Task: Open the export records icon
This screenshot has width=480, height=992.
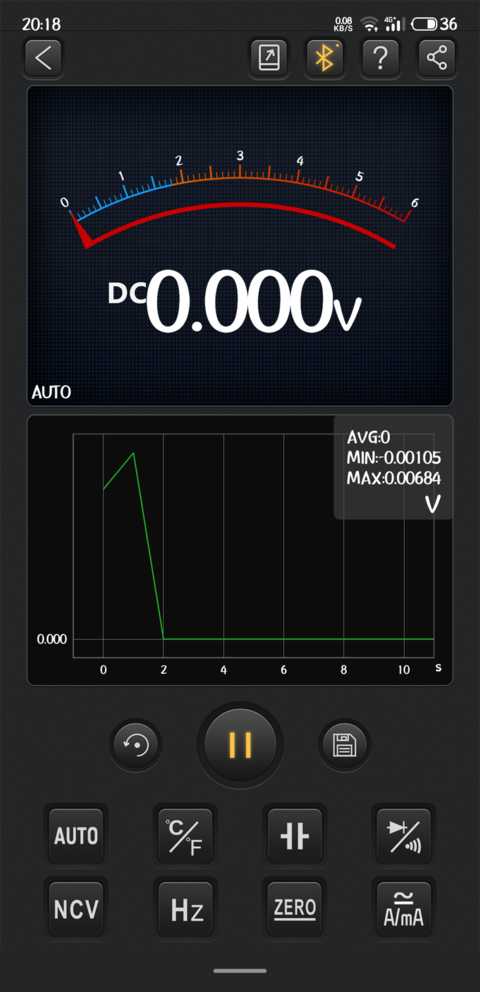Action: pos(269,58)
